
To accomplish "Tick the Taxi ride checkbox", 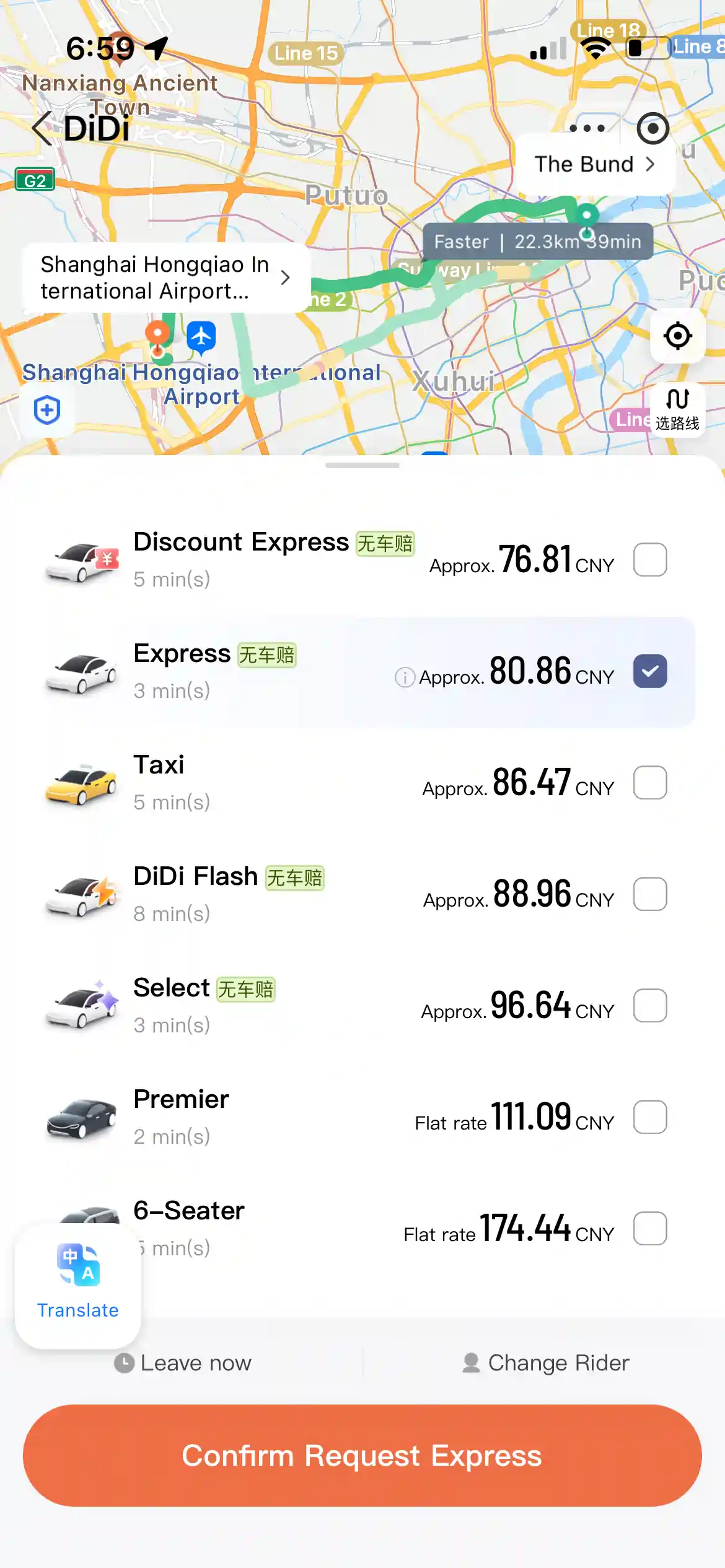I will click(650, 783).
